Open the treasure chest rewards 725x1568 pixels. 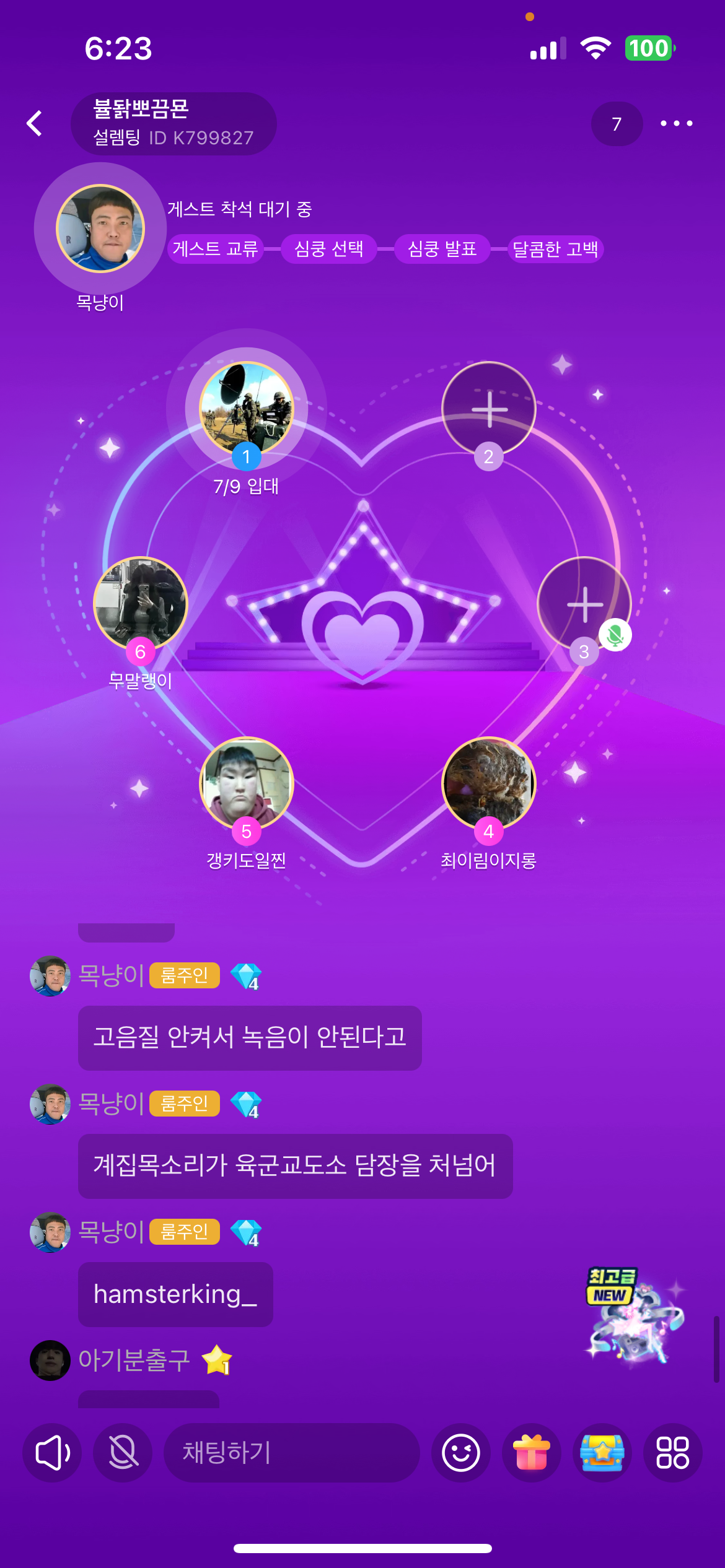[602, 1452]
